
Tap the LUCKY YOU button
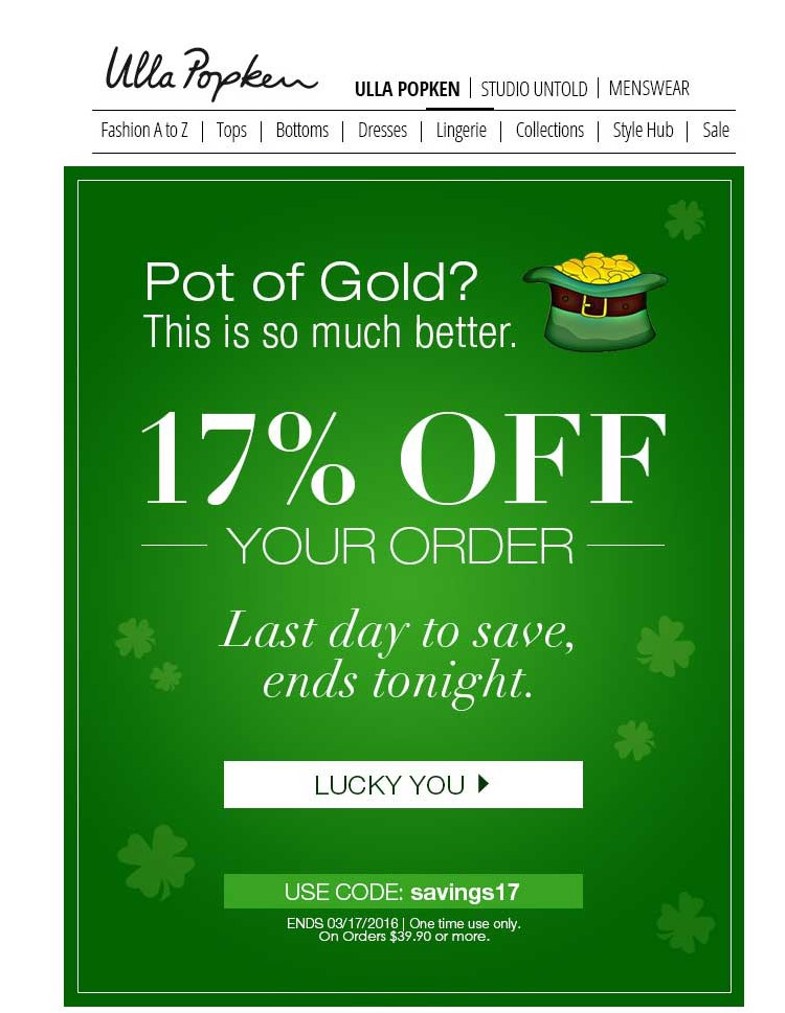click(403, 784)
